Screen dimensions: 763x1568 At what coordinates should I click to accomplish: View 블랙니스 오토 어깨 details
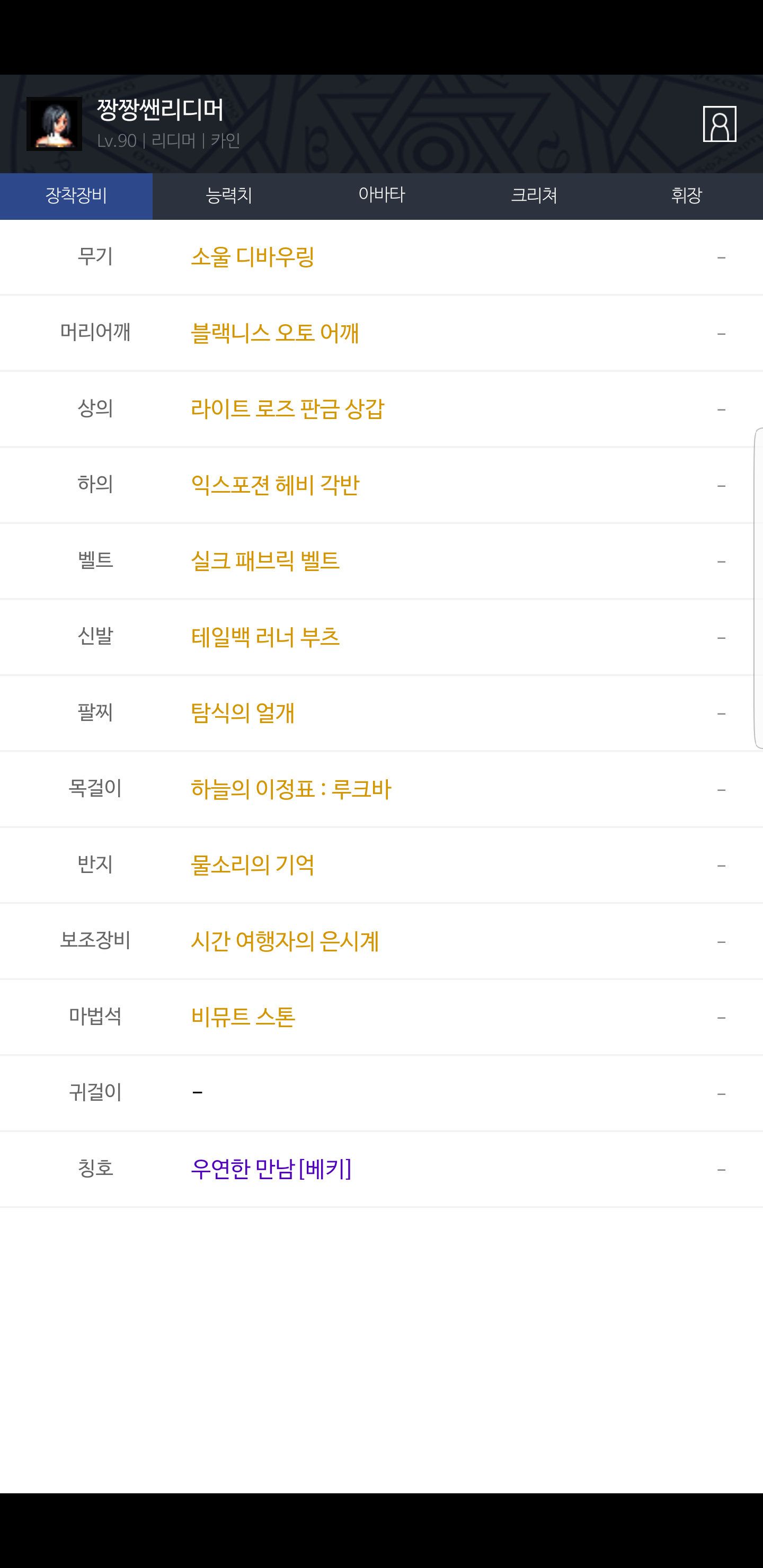pyautogui.click(x=274, y=334)
